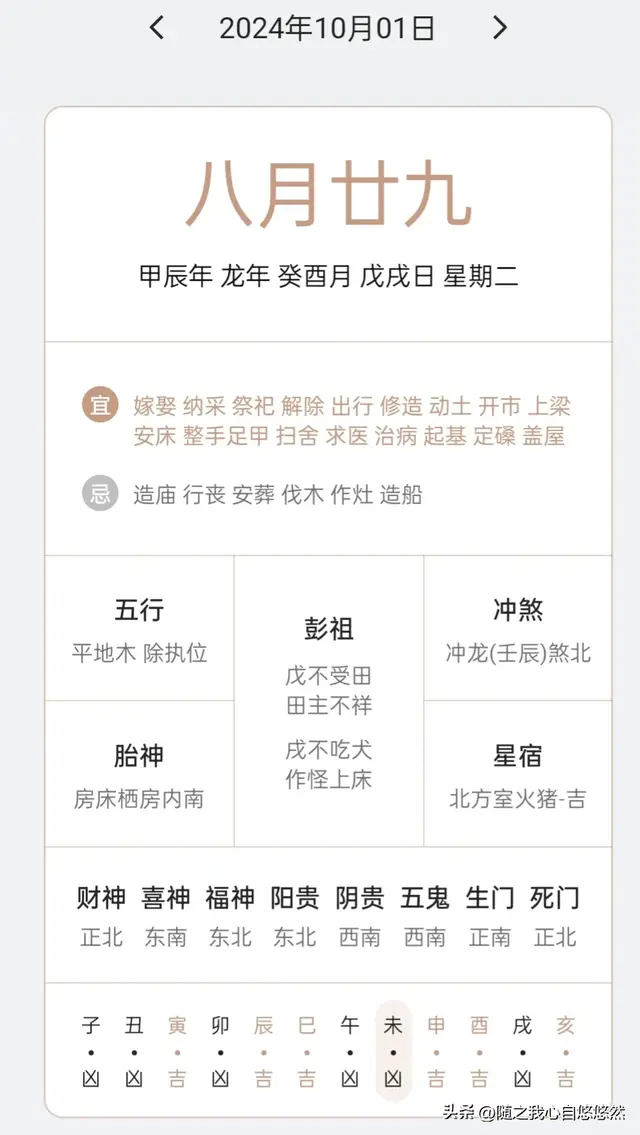
Task: Open the date picker for 2024年10月01日
Action: pos(327,29)
